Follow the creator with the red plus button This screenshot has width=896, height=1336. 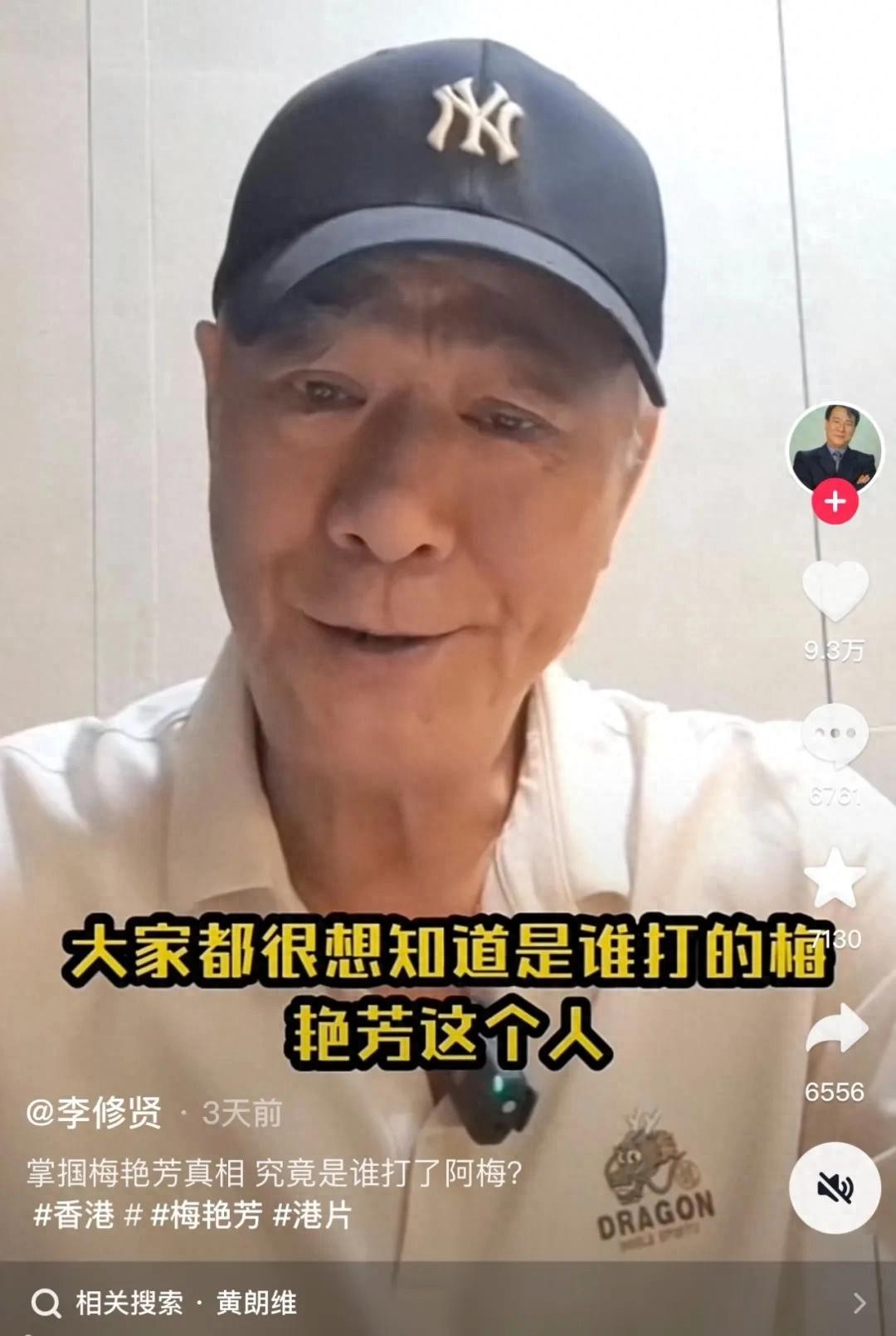(835, 502)
